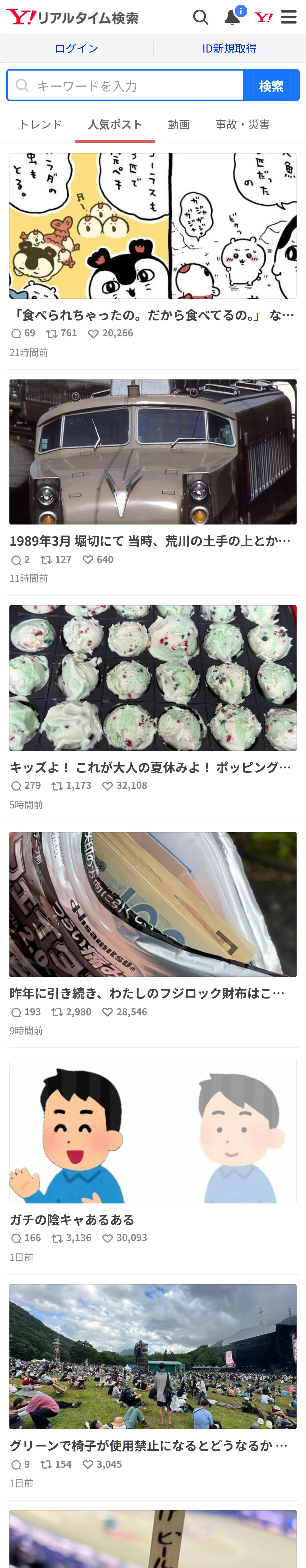Focus the キーワードを入力 search field

point(125,85)
